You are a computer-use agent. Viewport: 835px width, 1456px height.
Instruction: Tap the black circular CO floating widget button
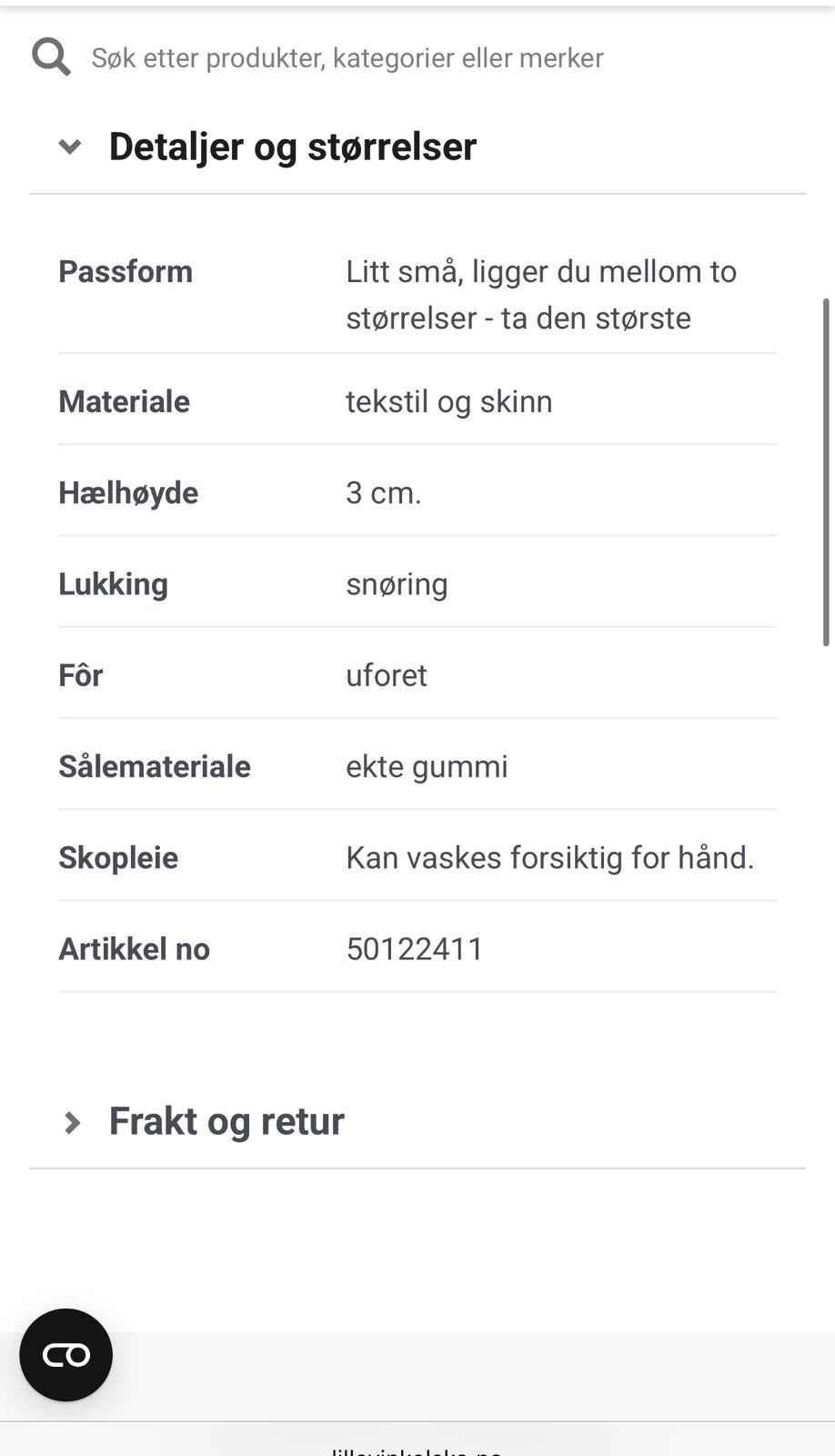click(65, 1355)
